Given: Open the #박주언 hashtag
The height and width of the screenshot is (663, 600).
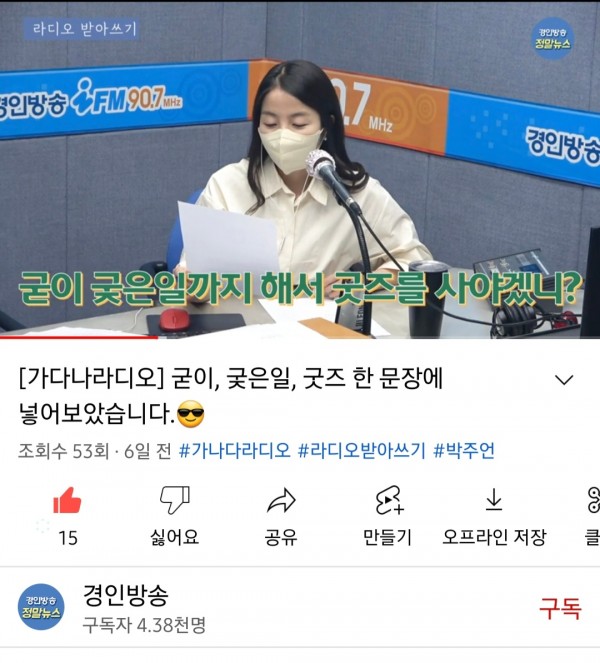Looking at the screenshot, I should pos(470,451).
